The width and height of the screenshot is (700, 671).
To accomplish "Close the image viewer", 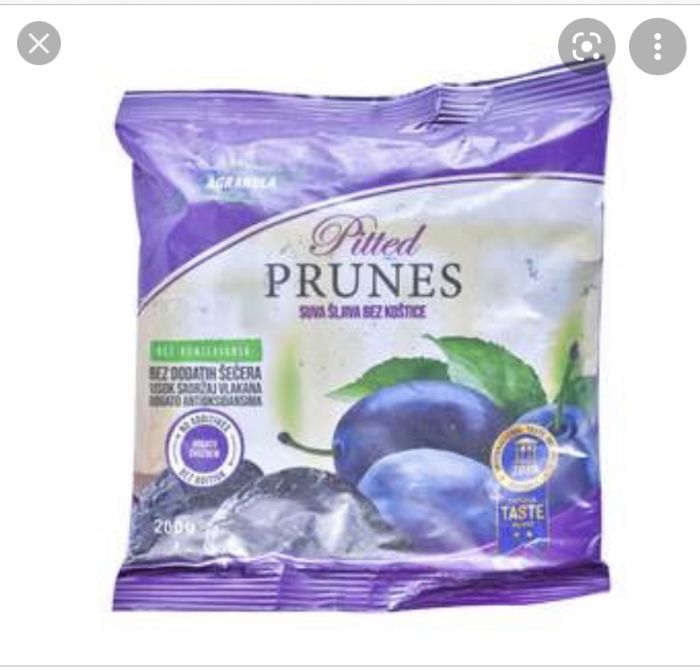I will point(39,43).
